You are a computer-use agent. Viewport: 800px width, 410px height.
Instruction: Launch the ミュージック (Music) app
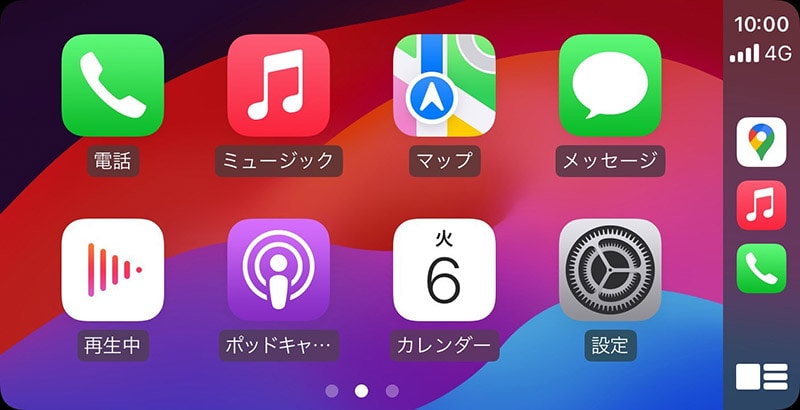point(278,85)
